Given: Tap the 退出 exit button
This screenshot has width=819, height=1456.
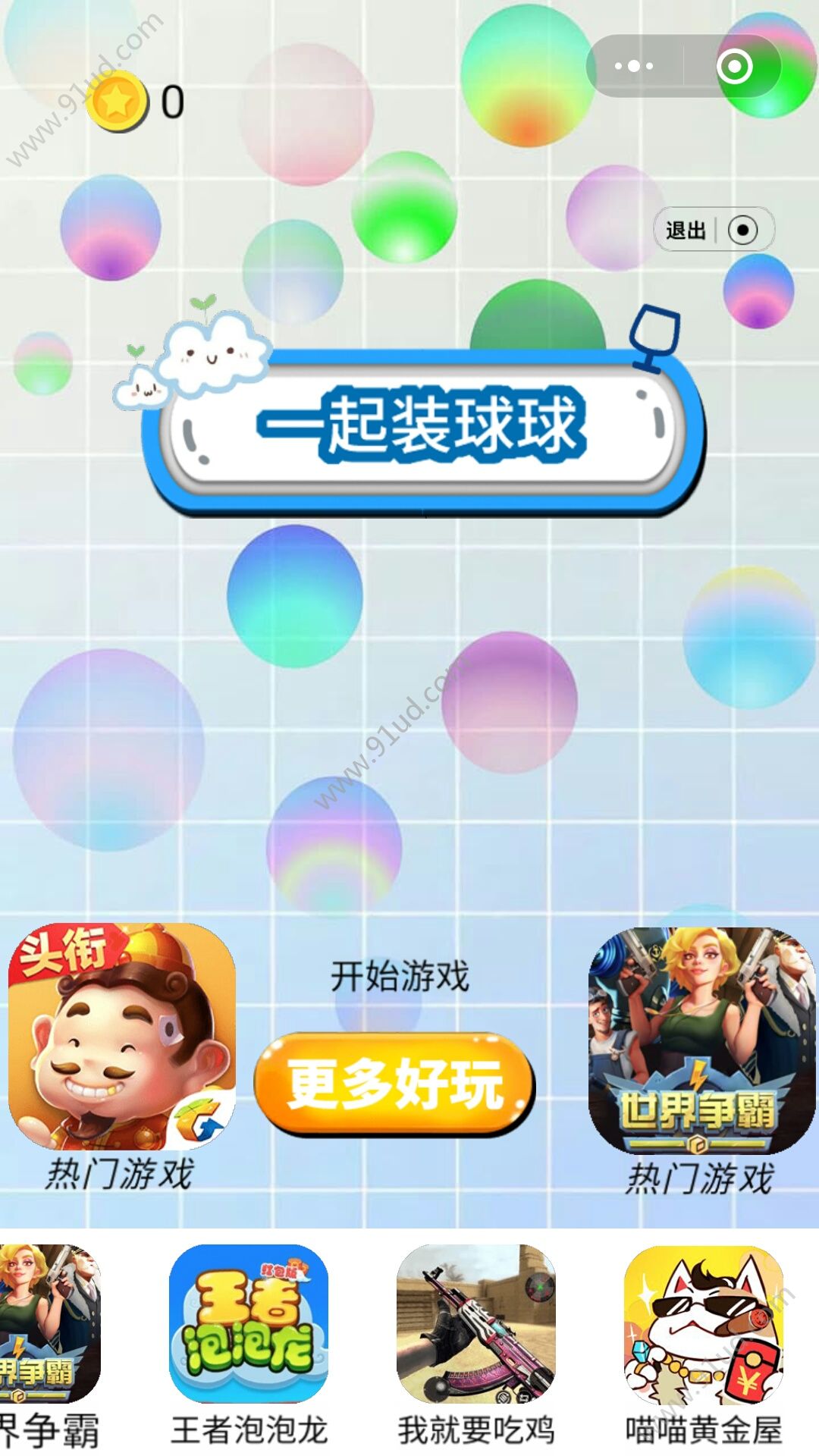Looking at the screenshot, I should pos(687,230).
